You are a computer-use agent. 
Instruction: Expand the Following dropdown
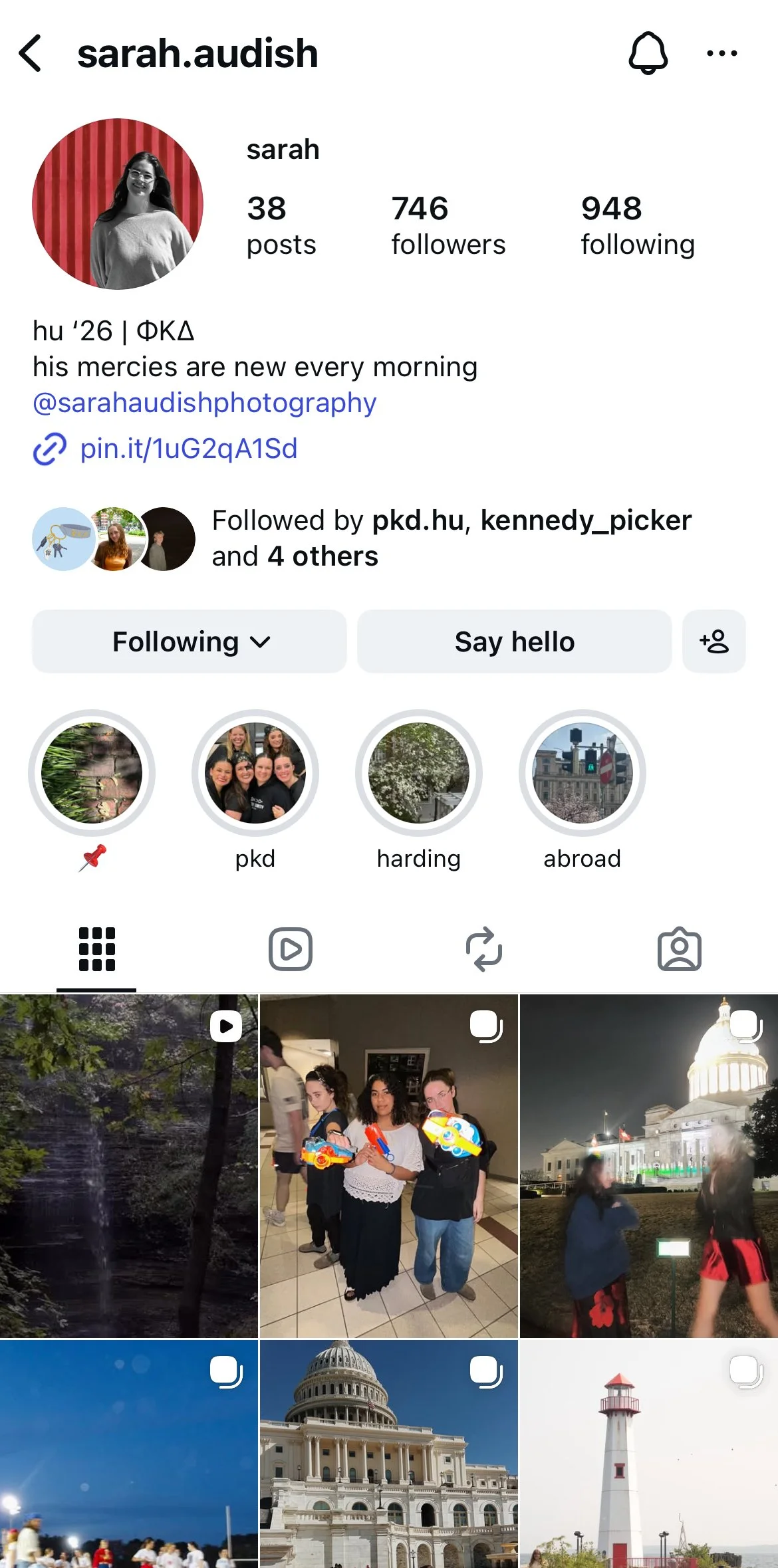(x=190, y=641)
